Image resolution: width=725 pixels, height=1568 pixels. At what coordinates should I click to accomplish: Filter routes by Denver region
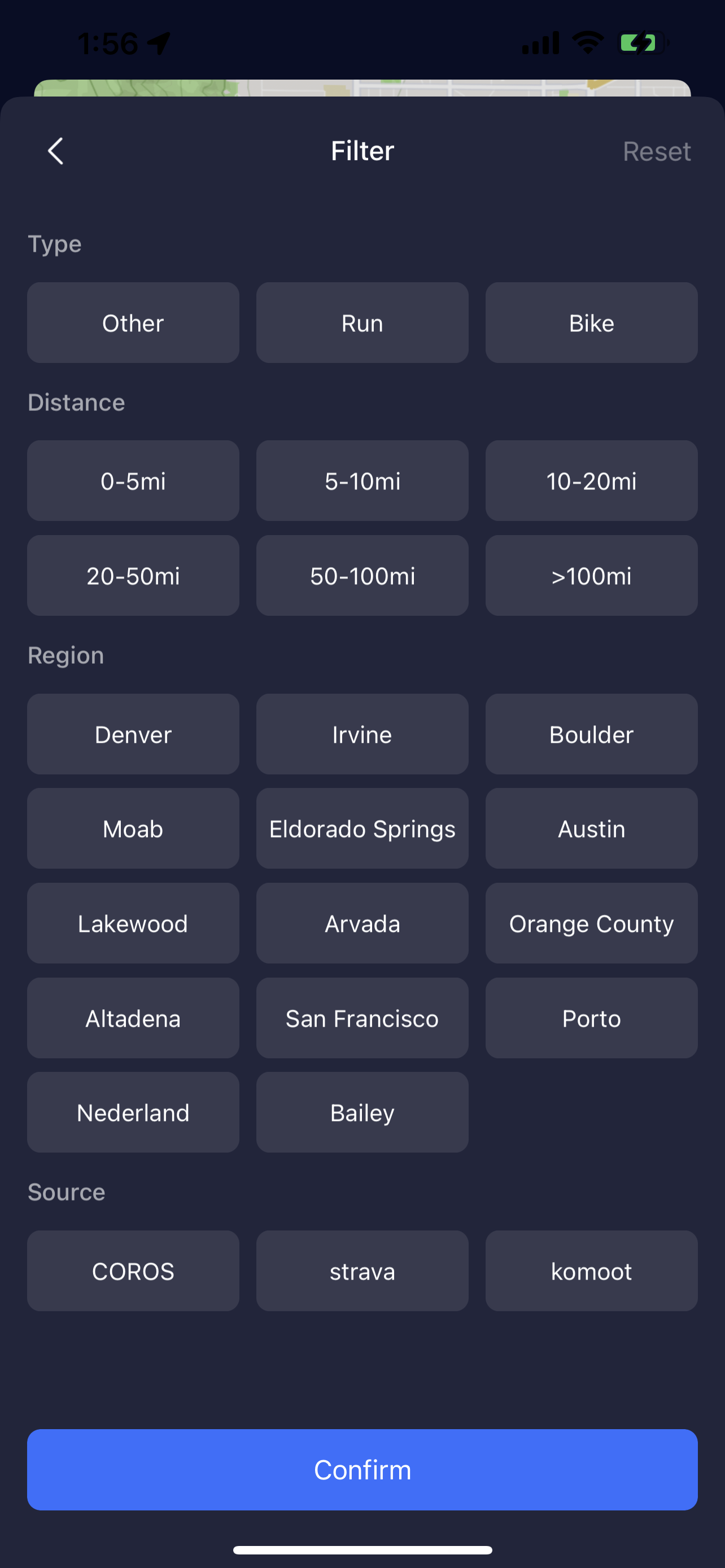click(x=133, y=734)
